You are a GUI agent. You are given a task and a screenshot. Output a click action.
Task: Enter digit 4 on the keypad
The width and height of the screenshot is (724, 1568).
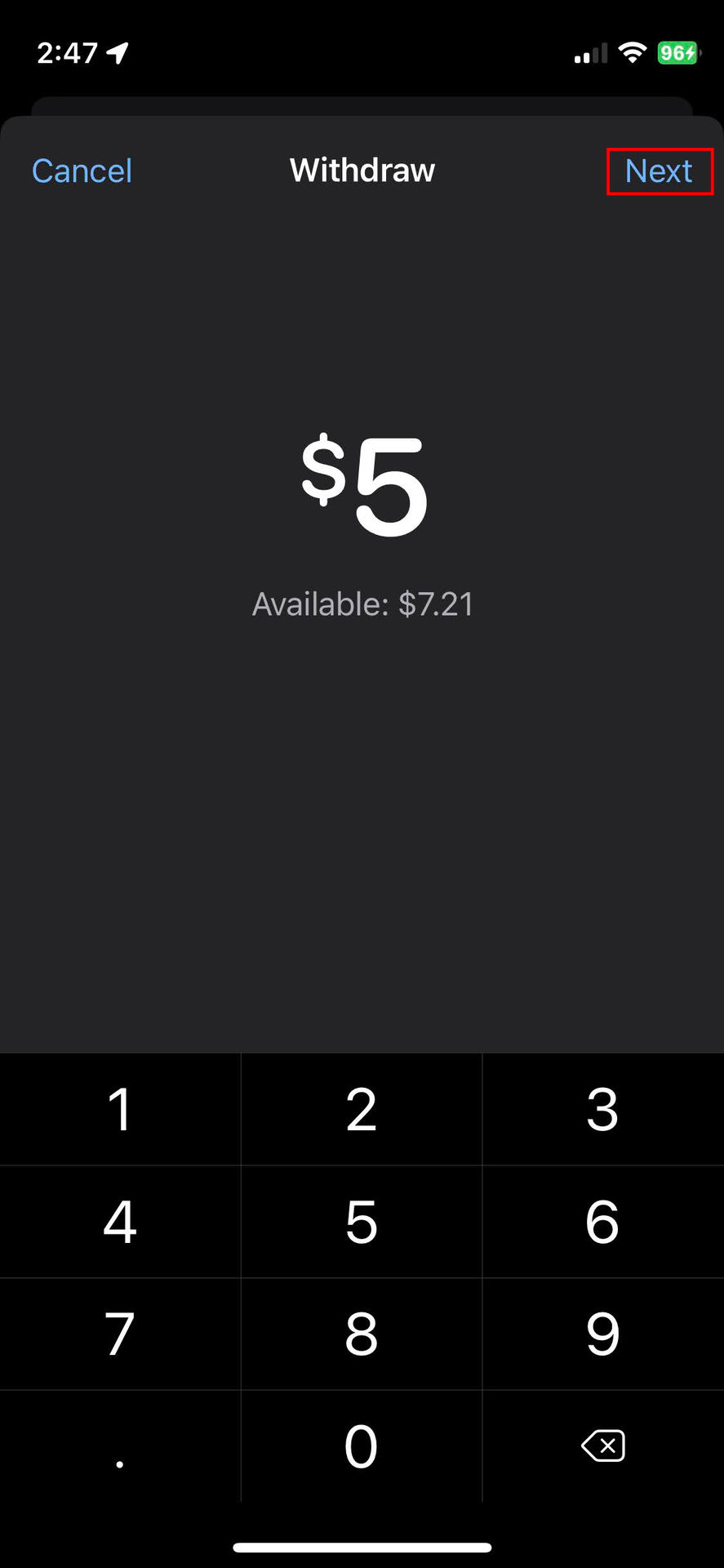click(x=120, y=1222)
